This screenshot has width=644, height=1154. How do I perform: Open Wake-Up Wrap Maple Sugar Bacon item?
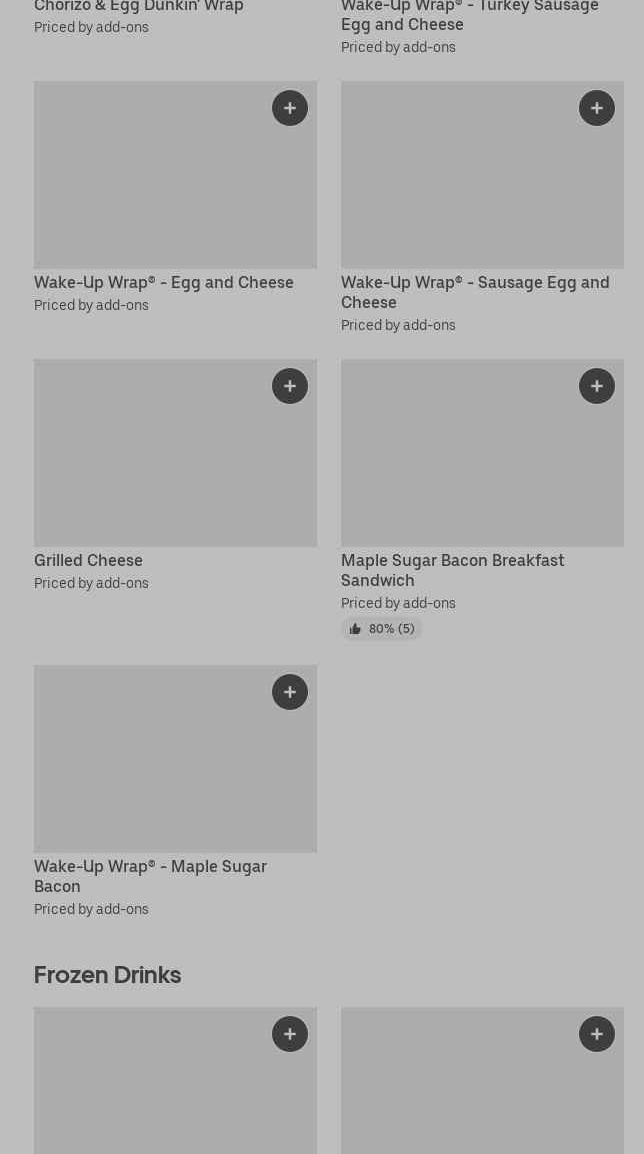click(x=150, y=876)
